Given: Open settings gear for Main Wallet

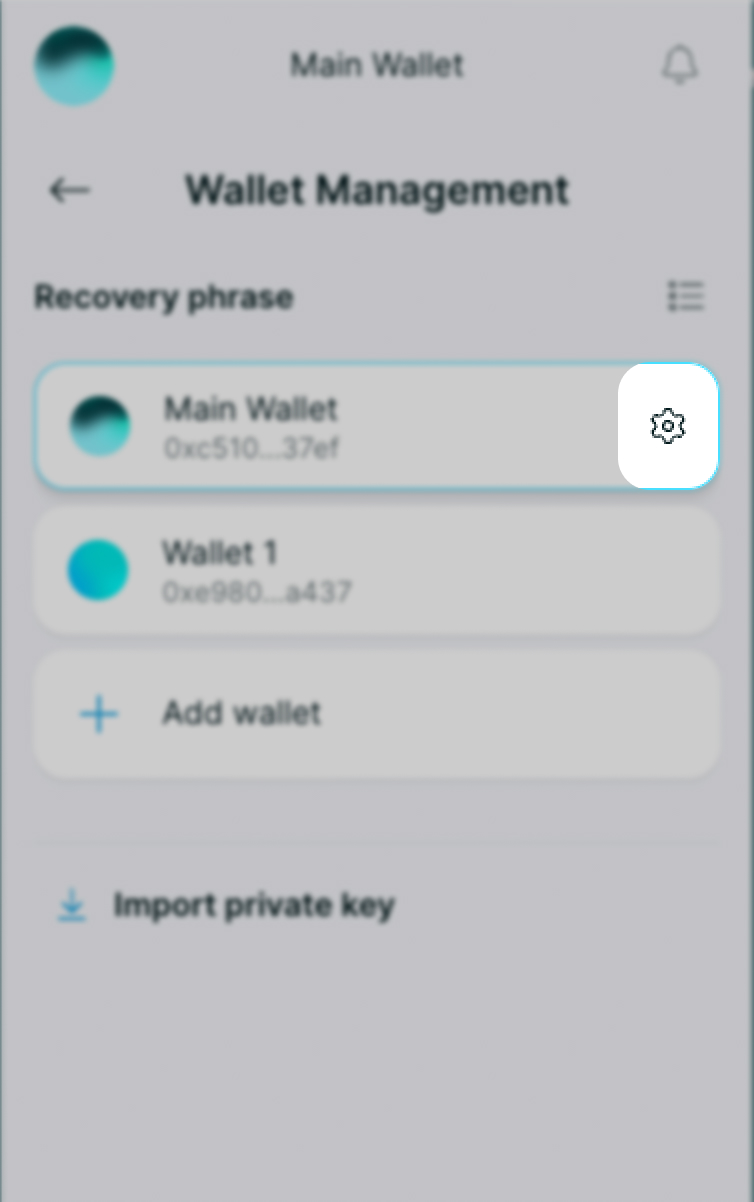Looking at the screenshot, I should [x=668, y=426].
